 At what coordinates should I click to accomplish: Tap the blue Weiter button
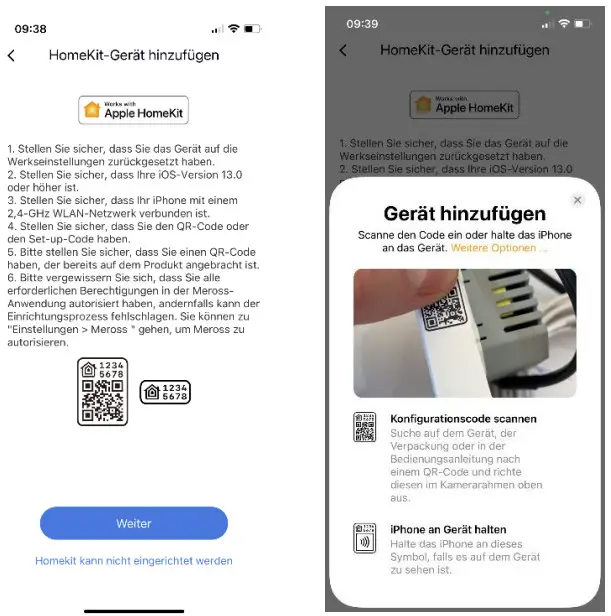134,523
